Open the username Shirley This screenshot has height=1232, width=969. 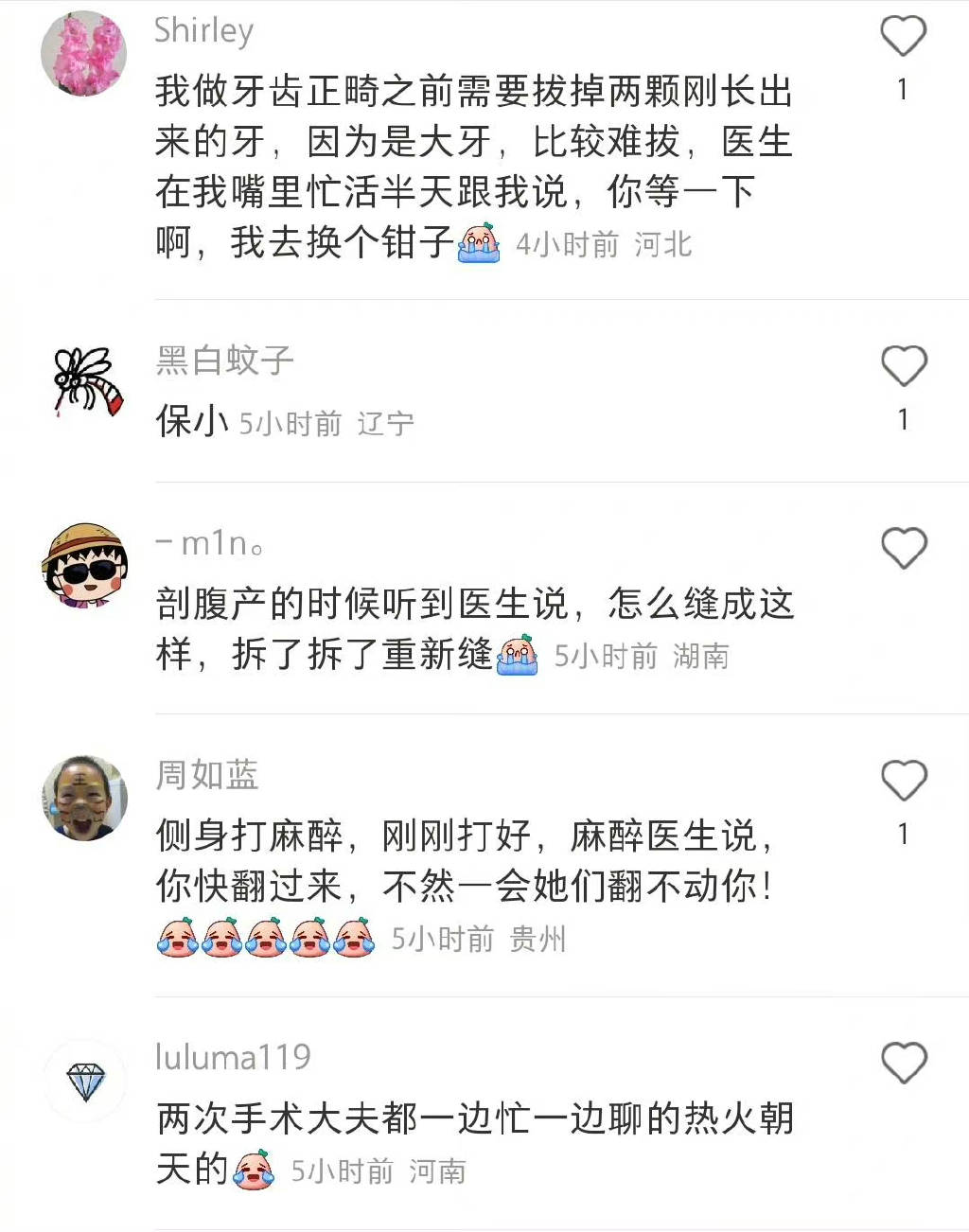coord(203,30)
